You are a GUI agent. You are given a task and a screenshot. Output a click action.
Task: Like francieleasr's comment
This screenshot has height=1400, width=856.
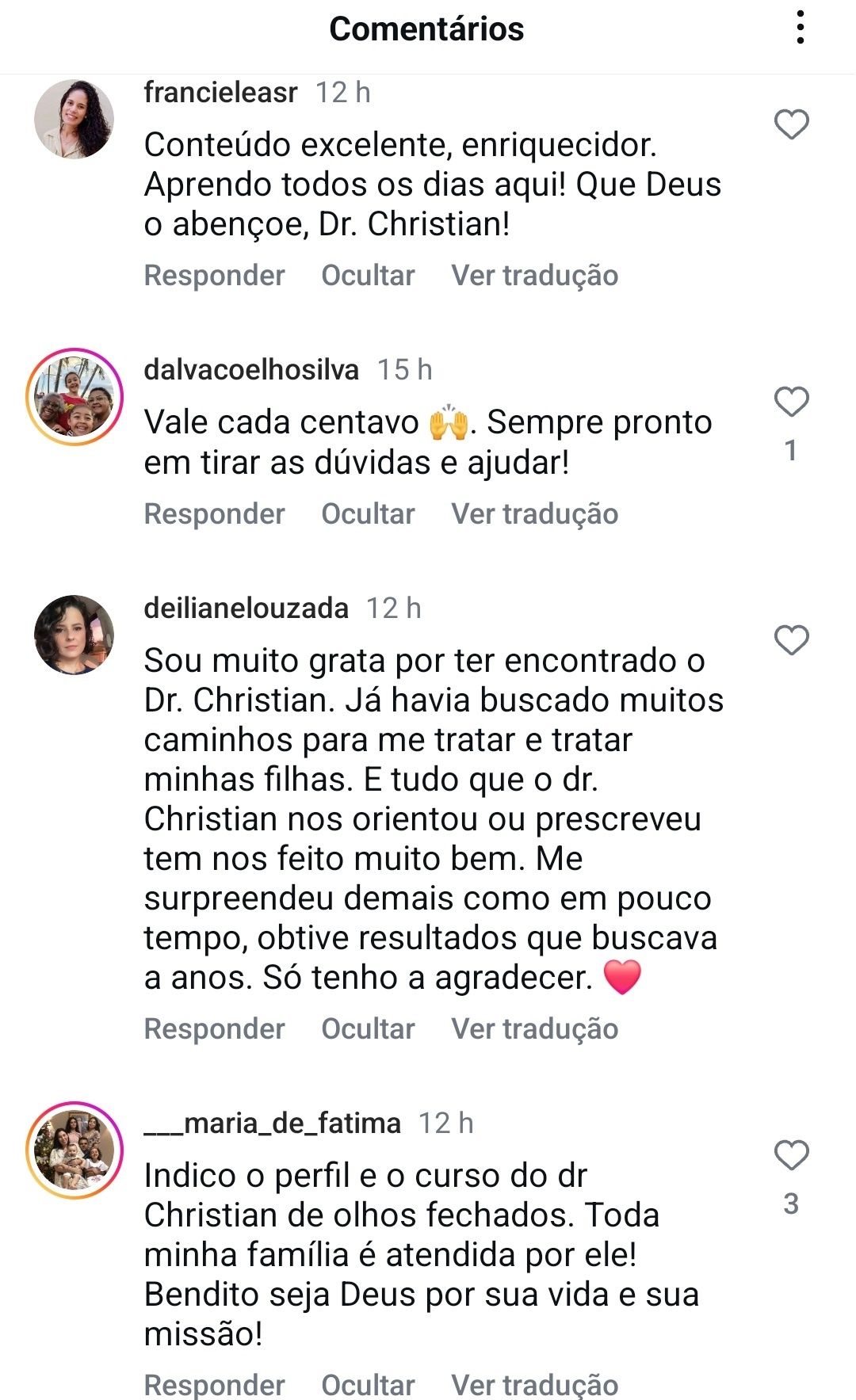791,124
